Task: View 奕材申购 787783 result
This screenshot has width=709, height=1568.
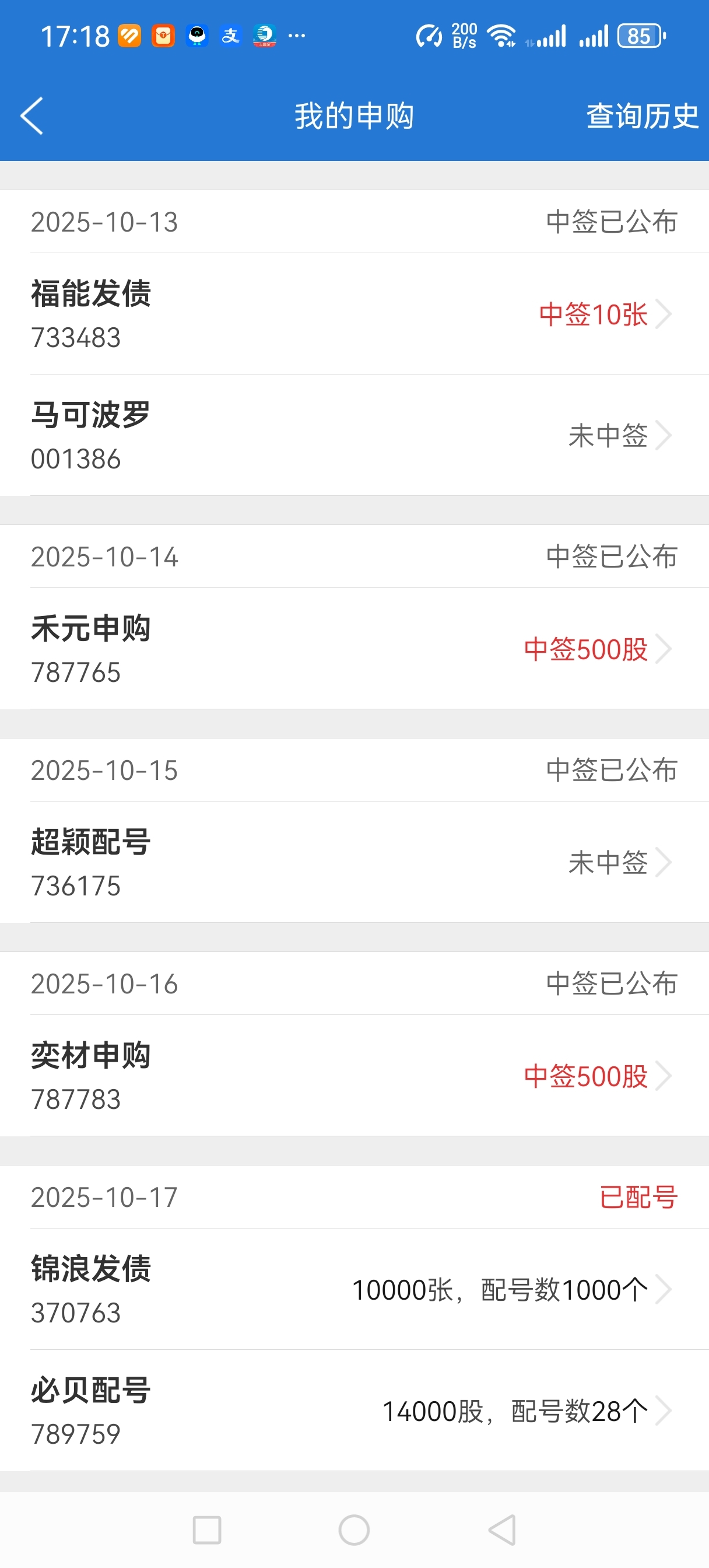Action: pyautogui.click(x=354, y=1076)
